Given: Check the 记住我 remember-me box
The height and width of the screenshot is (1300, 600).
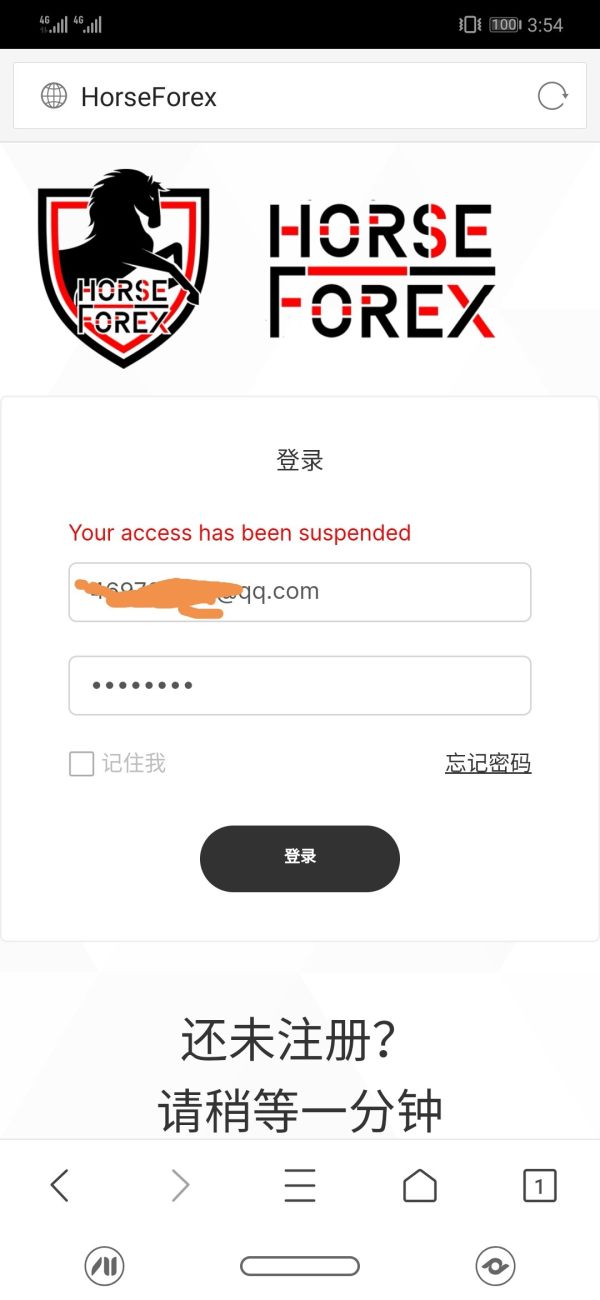Looking at the screenshot, I should [81, 764].
